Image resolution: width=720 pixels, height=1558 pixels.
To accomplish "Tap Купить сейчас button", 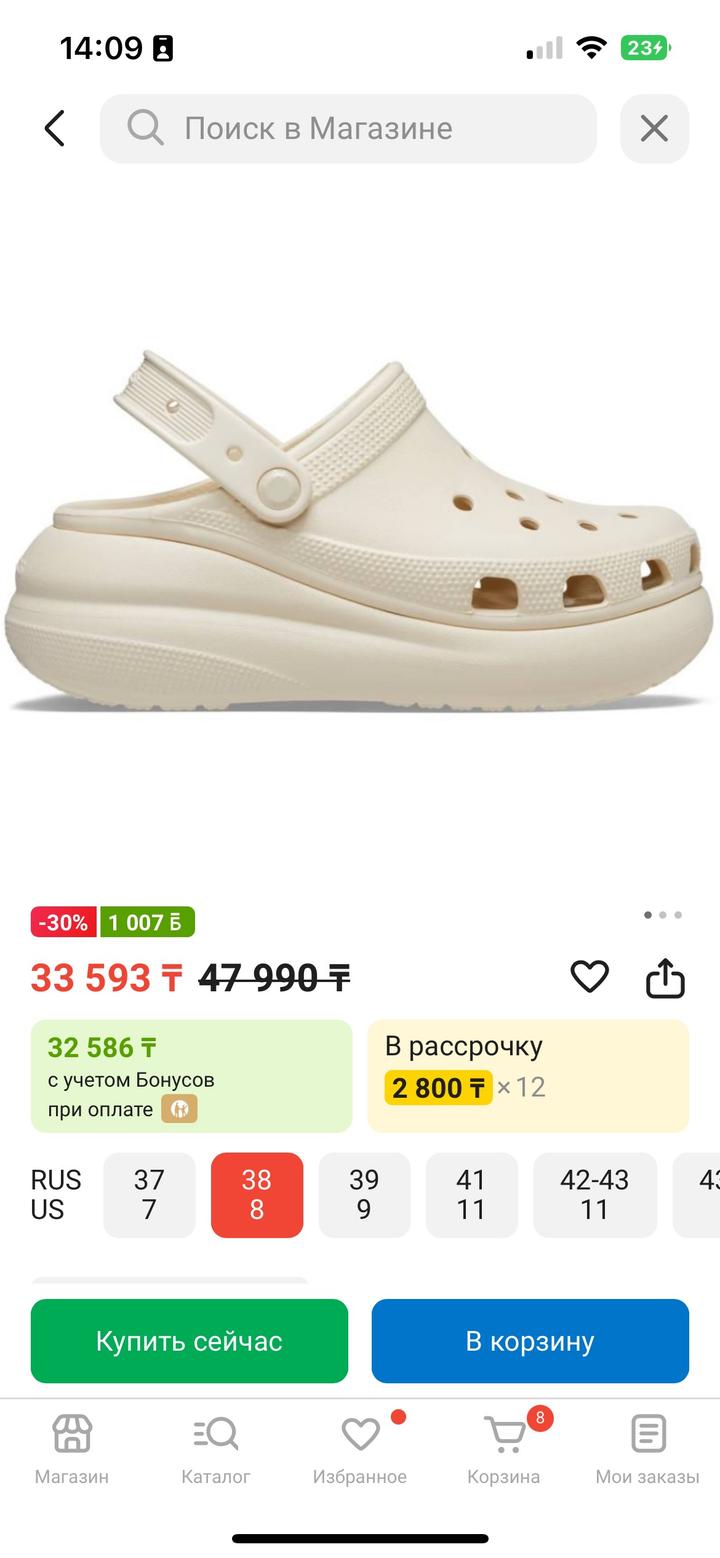I will pyautogui.click(x=189, y=1341).
